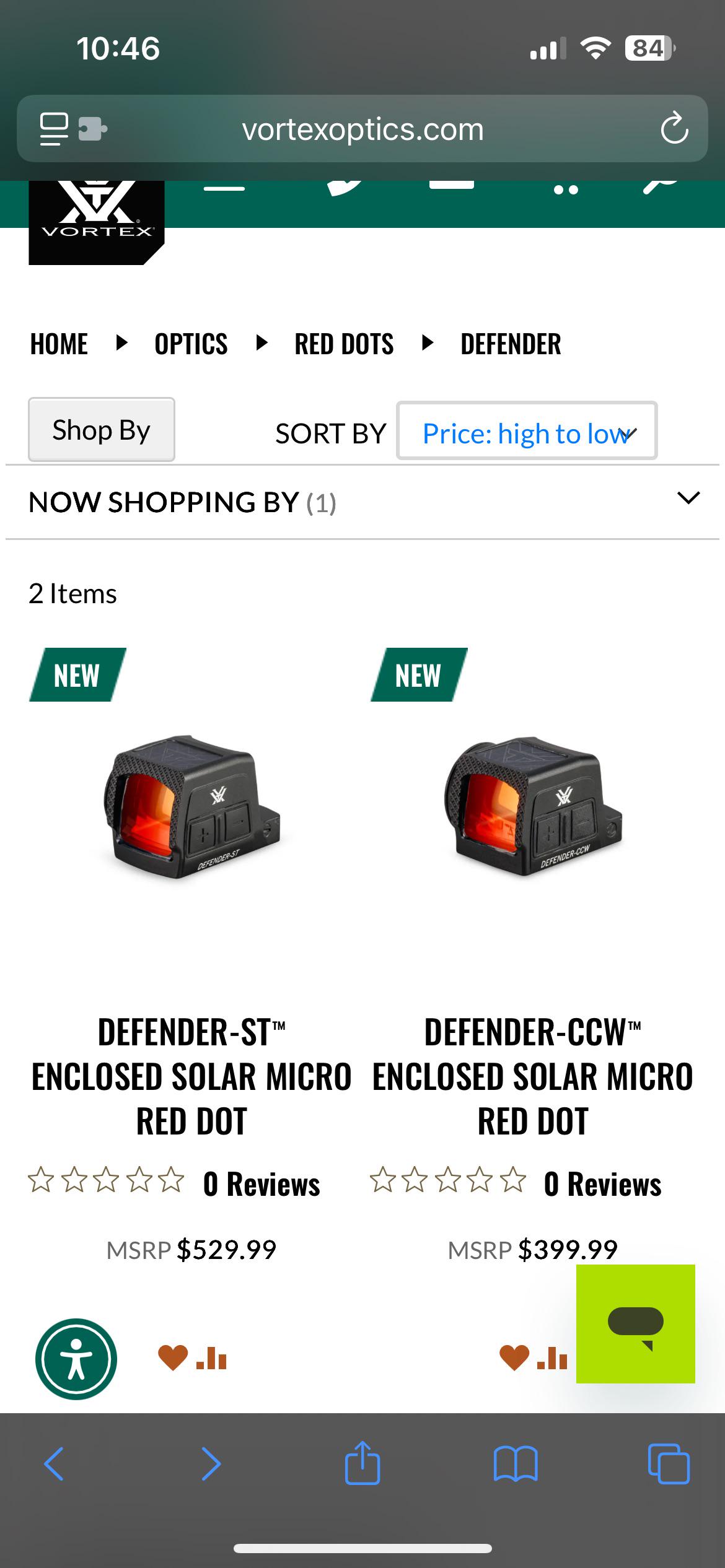Open the Defender-ST Enclosed Solar Micro title
Image resolution: width=725 pixels, height=1568 pixels.
[x=192, y=1076]
